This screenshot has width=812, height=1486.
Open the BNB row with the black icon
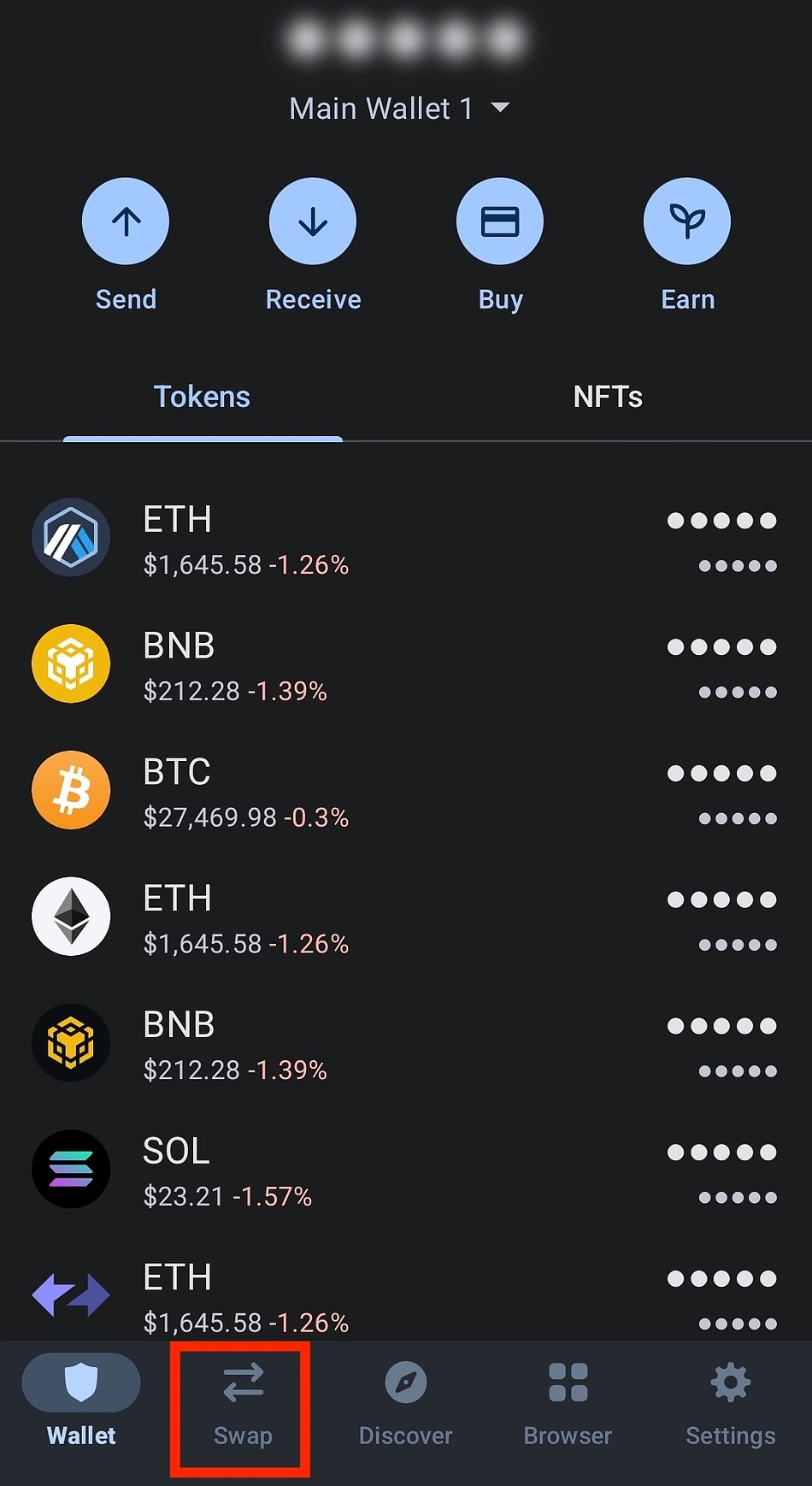click(x=406, y=1045)
